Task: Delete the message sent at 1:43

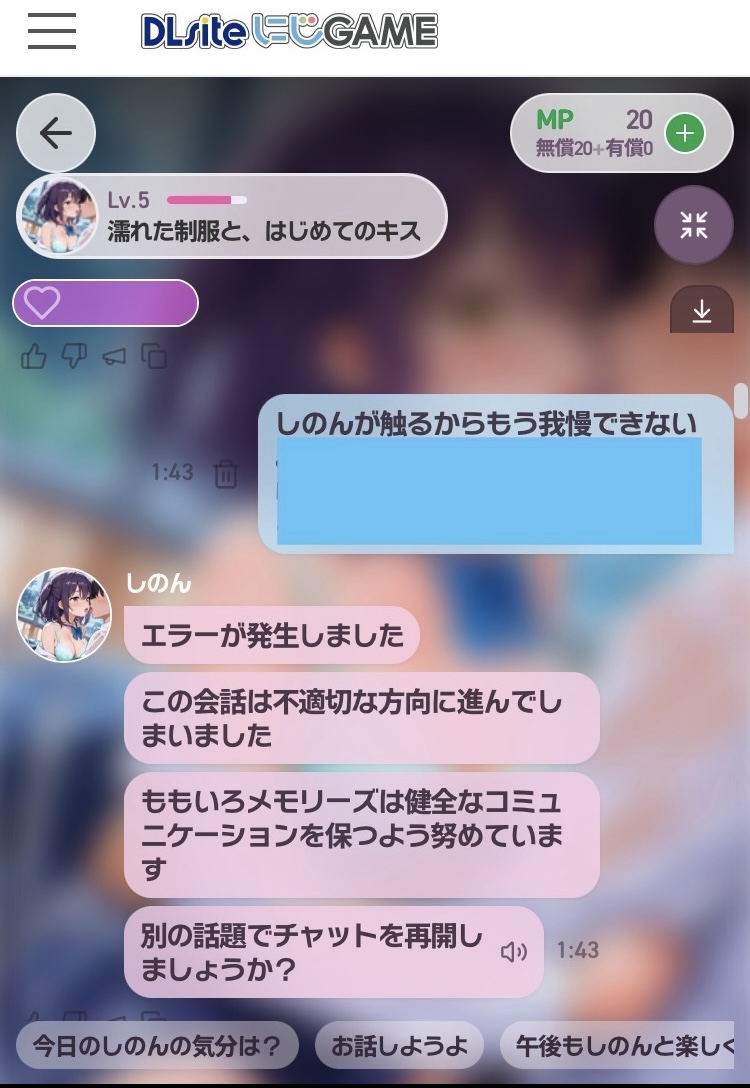Action: tap(227, 474)
